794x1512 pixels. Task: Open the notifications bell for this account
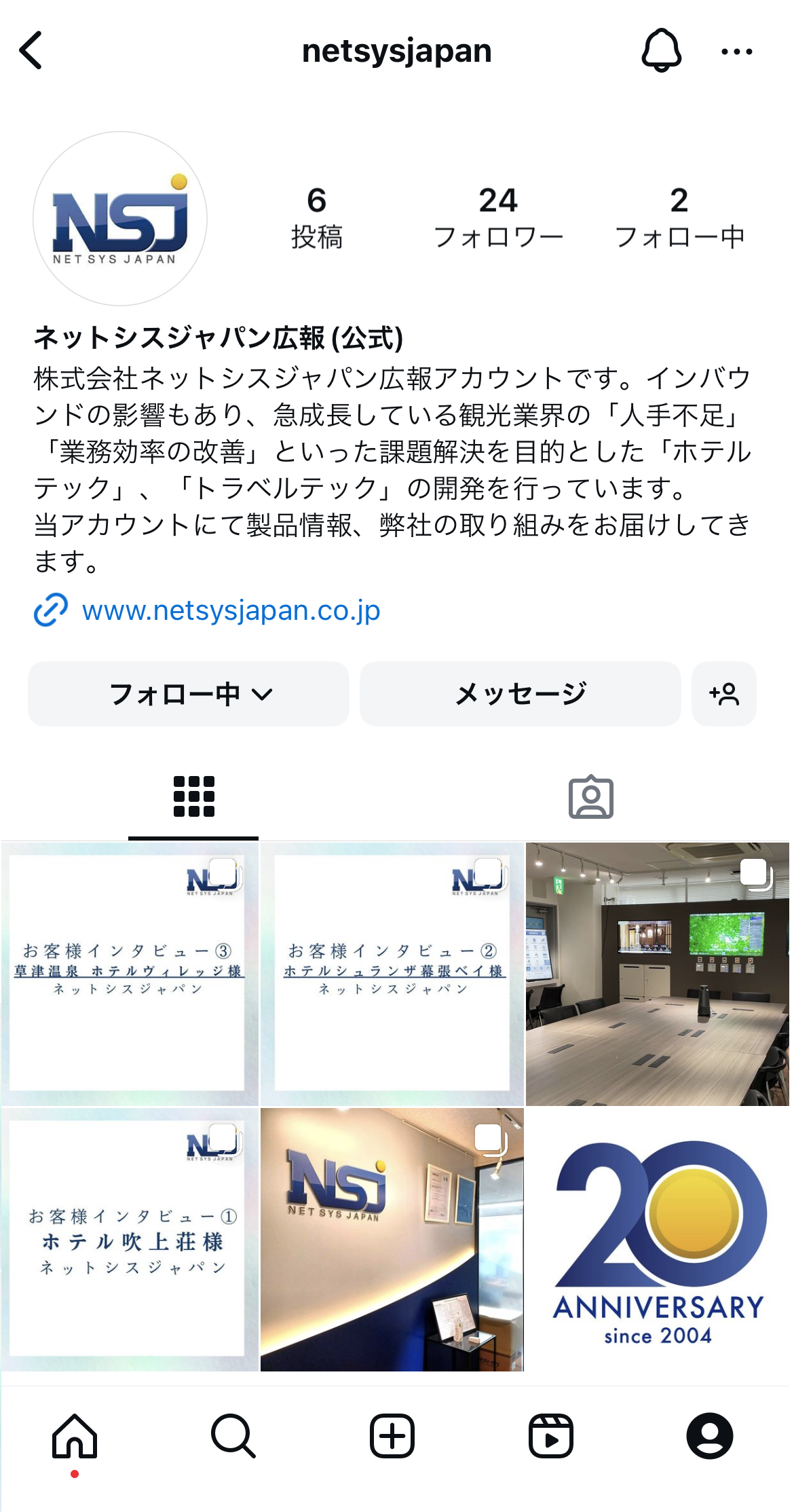[661, 51]
